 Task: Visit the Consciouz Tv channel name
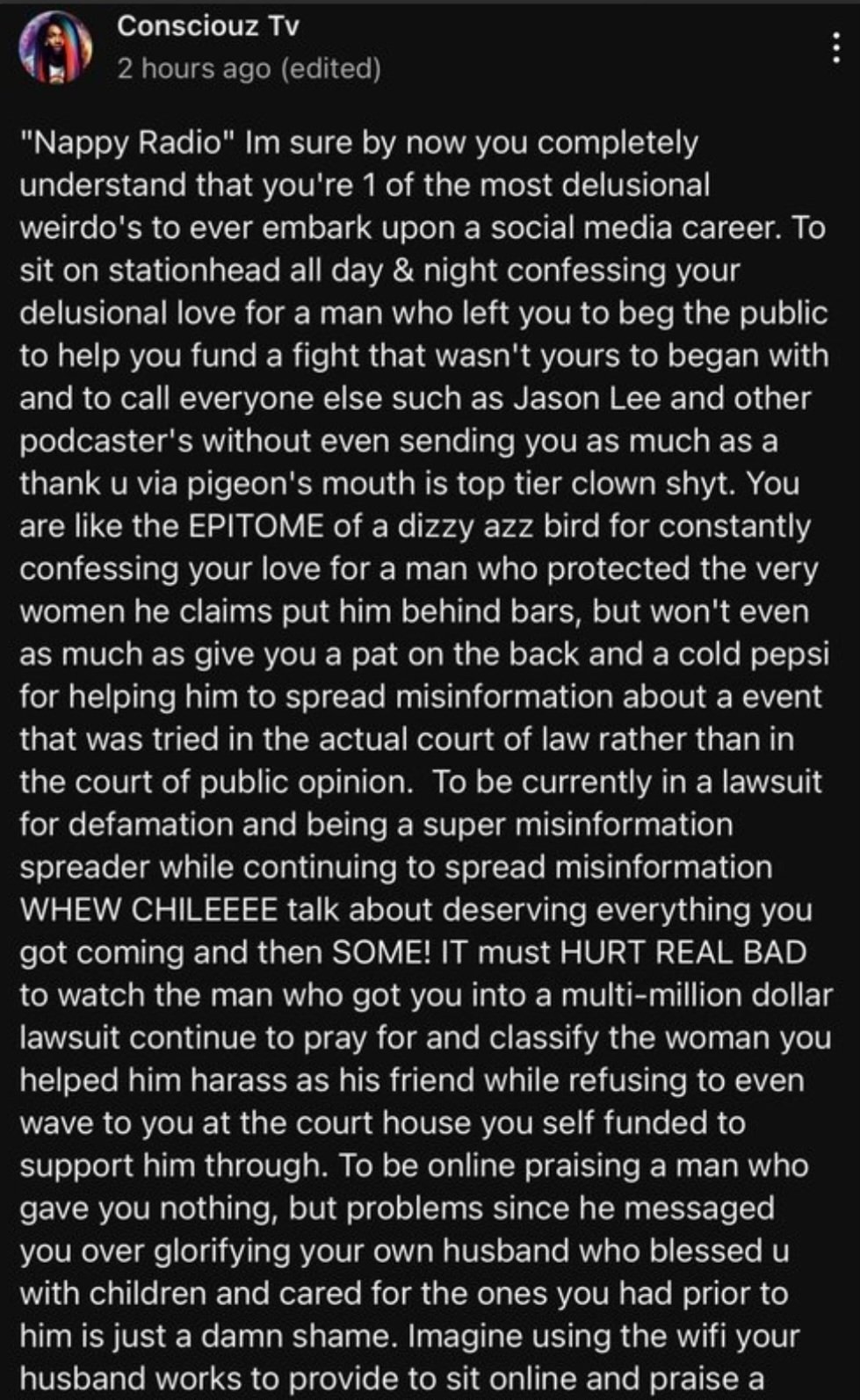coord(208,26)
